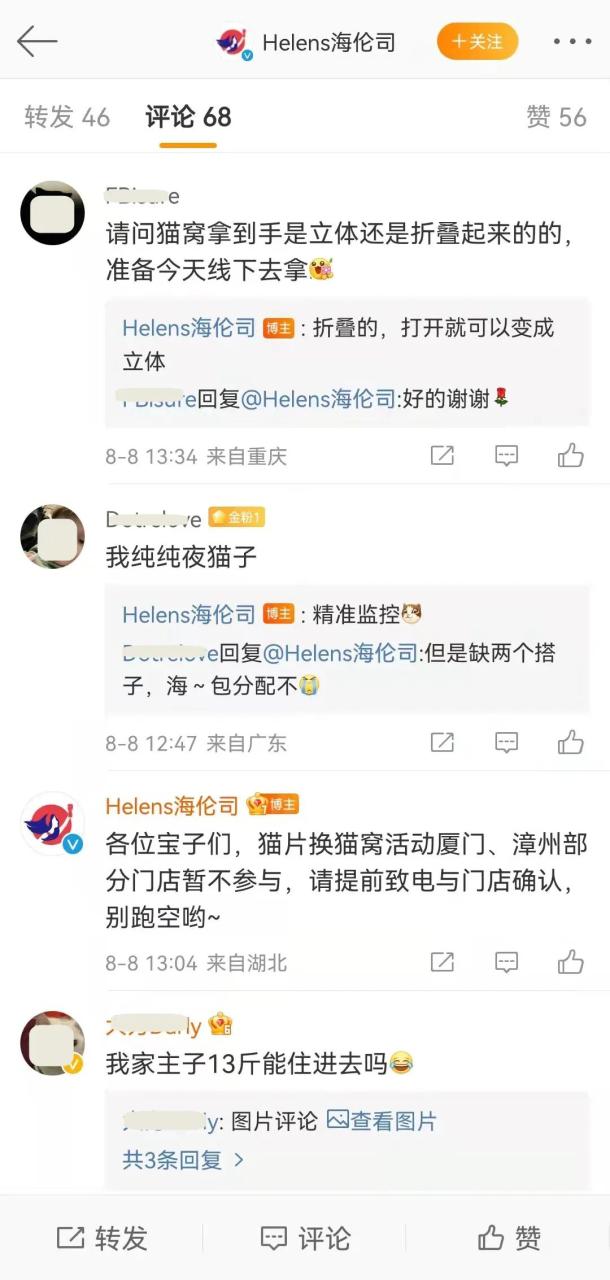Tap 赞 in the bottom bar
Image resolution: width=610 pixels, height=1280 pixels.
tap(509, 1238)
